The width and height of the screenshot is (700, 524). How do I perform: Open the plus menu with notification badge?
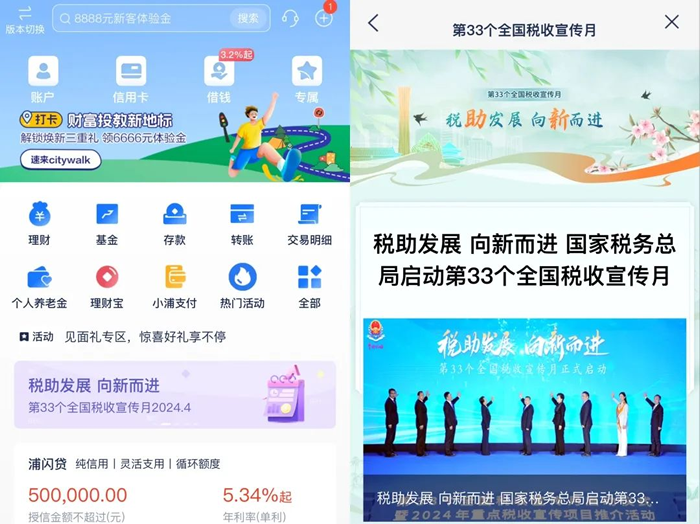click(x=324, y=18)
